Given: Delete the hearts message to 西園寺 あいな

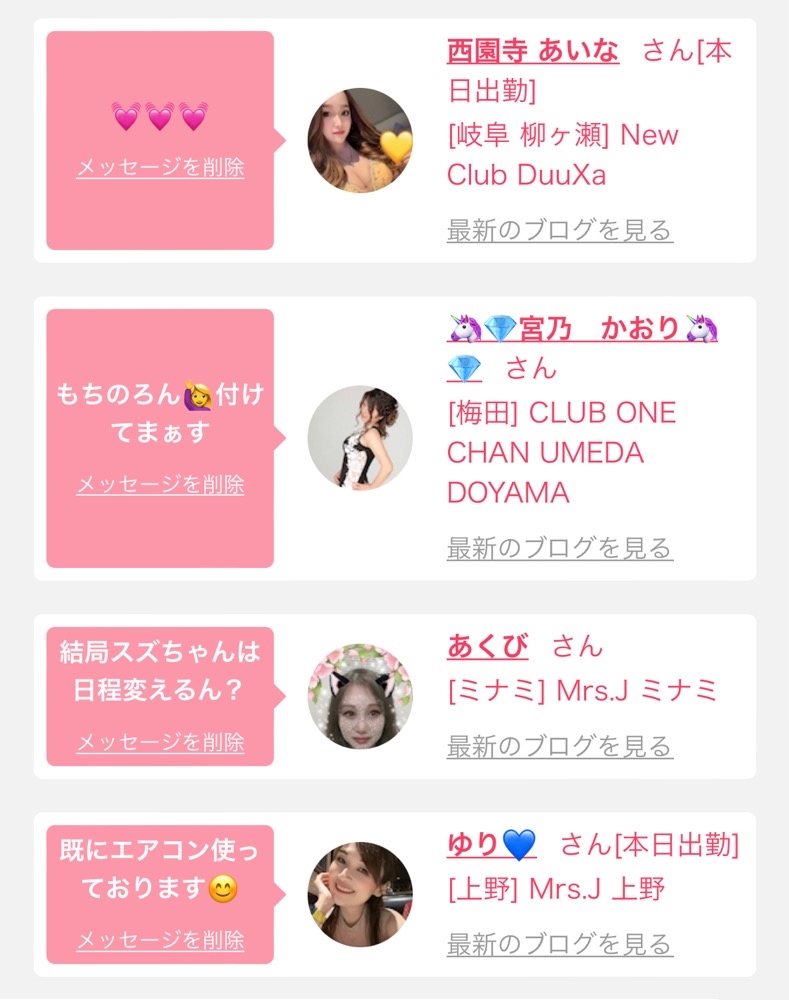Looking at the screenshot, I should 160,167.
